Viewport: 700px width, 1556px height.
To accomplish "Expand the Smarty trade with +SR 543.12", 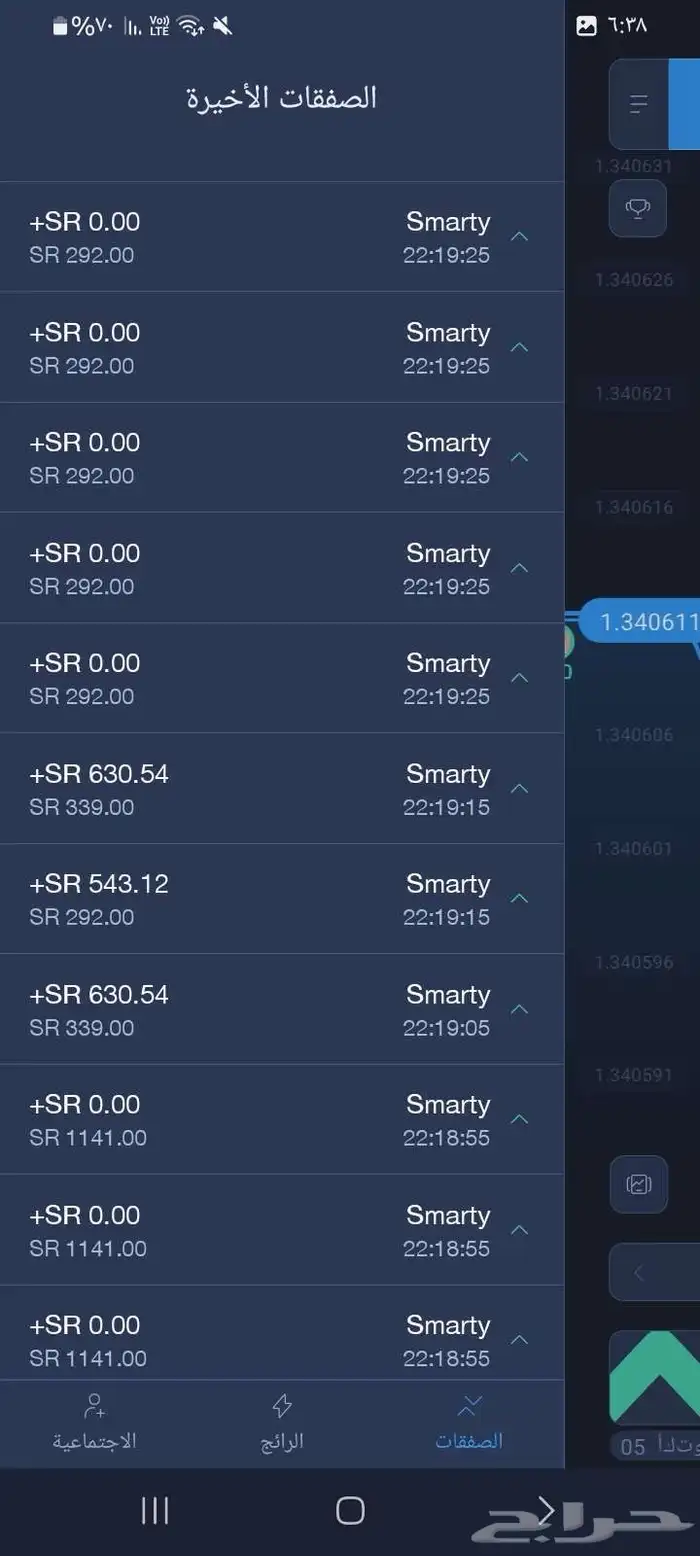I will pyautogui.click(x=519, y=898).
